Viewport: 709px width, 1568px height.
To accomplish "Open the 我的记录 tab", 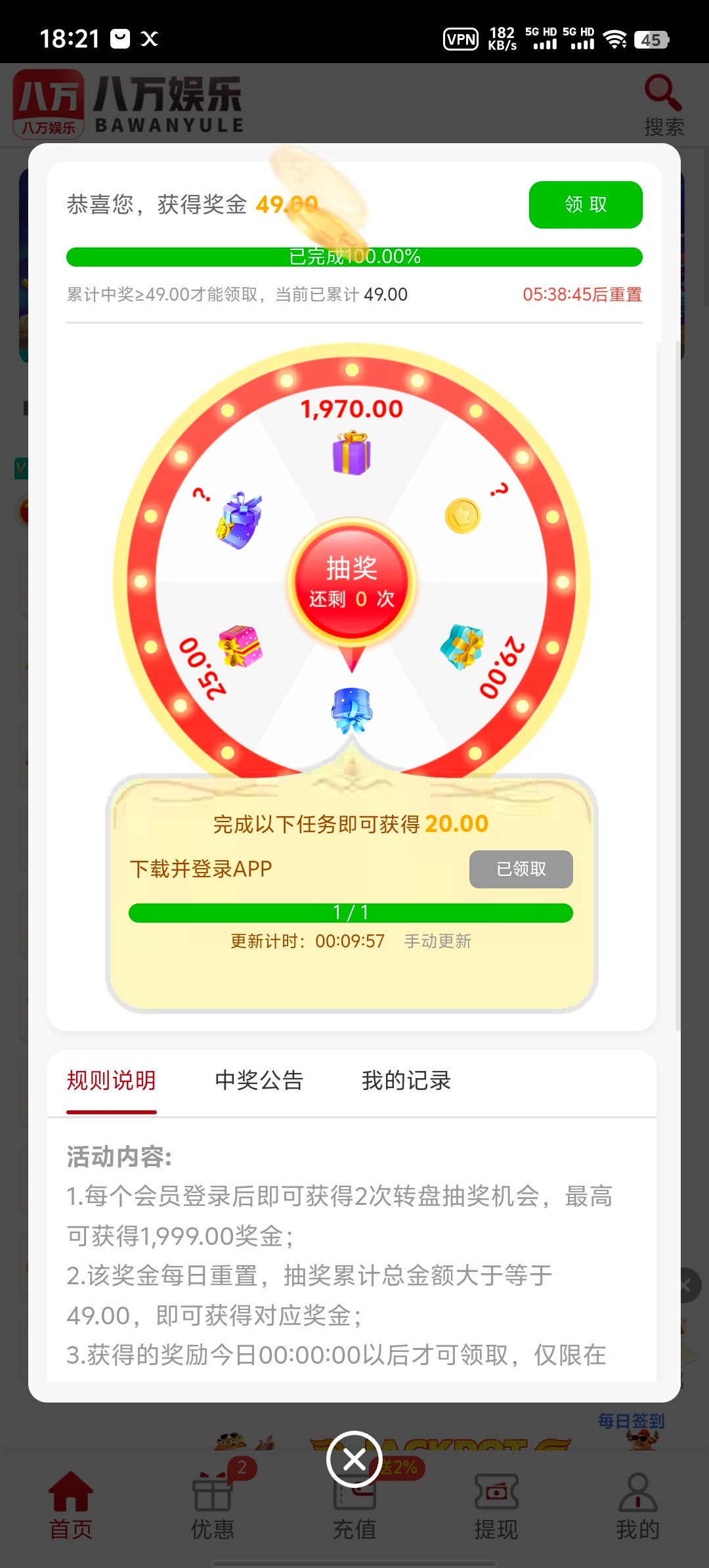I will (406, 1081).
